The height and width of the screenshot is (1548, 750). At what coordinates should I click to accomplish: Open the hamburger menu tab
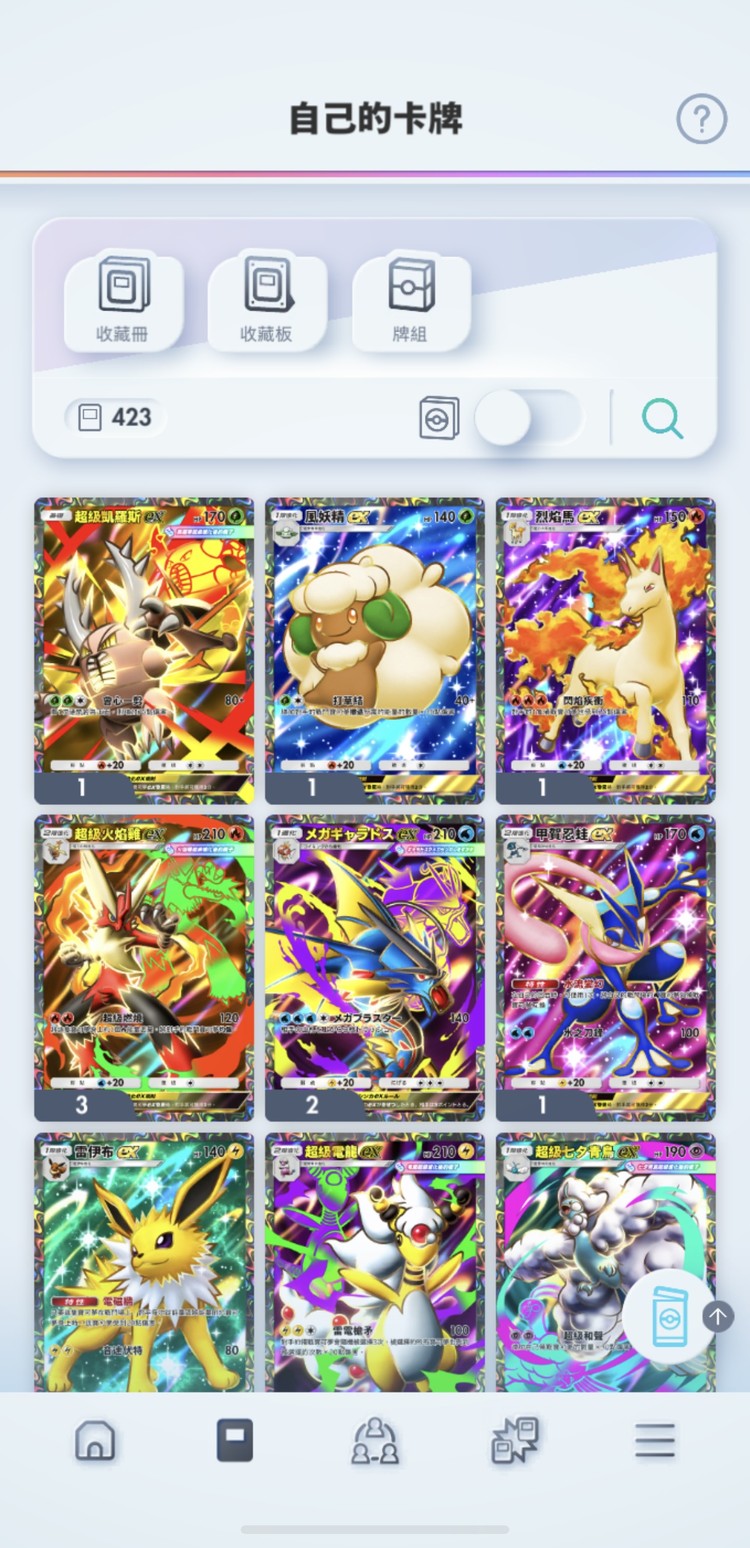point(655,1441)
